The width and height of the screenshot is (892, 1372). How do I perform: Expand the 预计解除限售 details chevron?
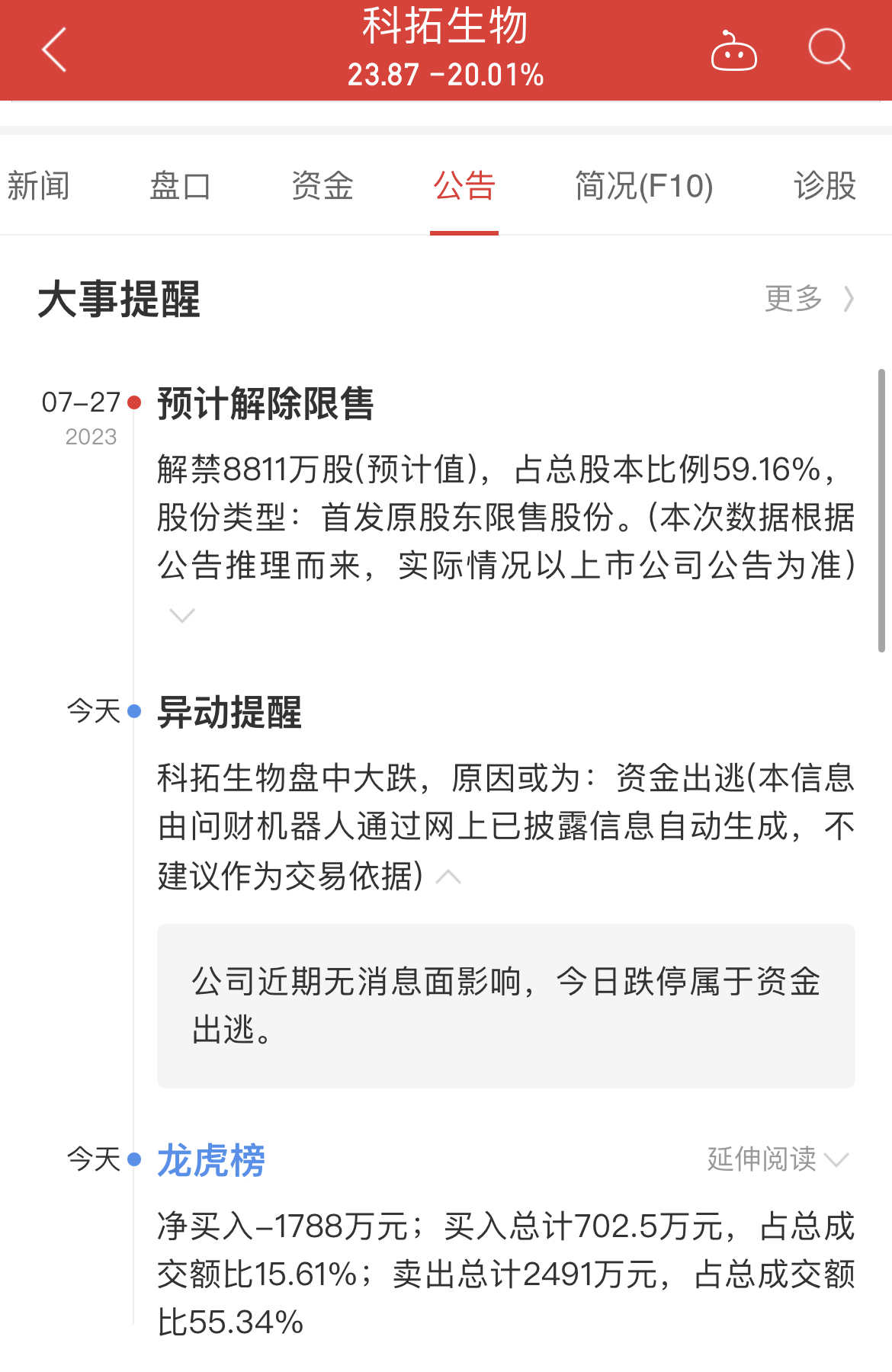coord(181,615)
